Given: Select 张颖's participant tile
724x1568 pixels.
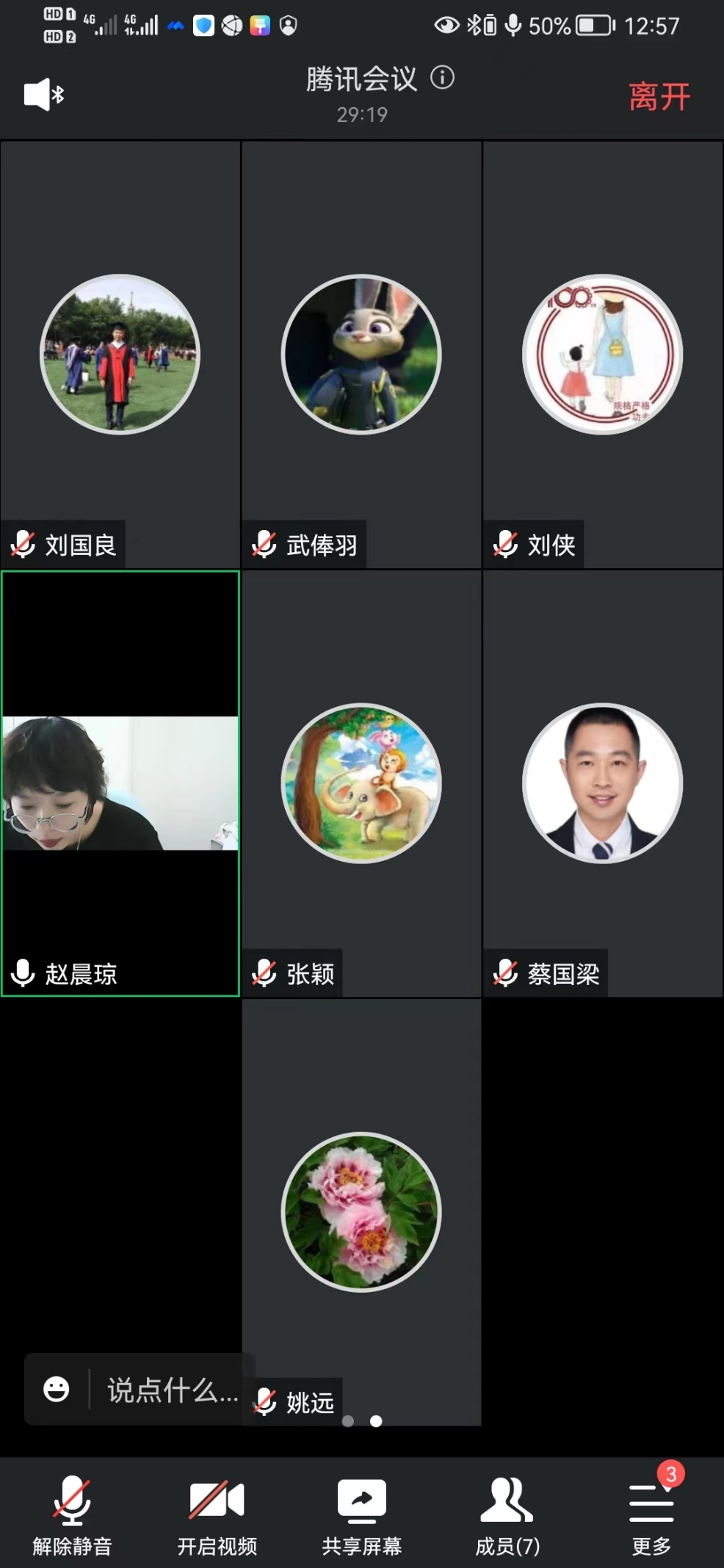Looking at the screenshot, I should pos(361,783).
